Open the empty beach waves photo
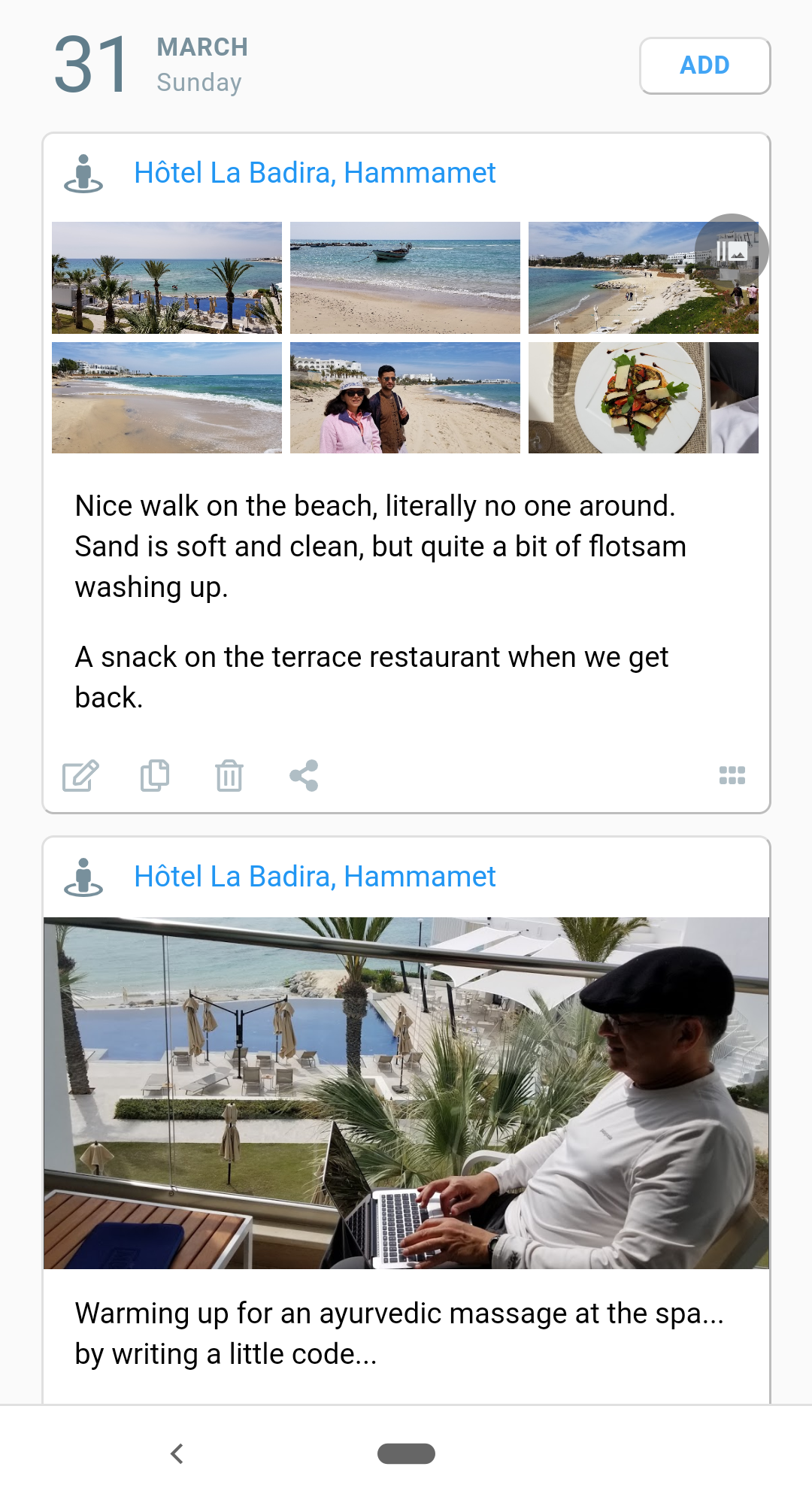The height and width of the screenshot is (1503, 812). (166, 397)
